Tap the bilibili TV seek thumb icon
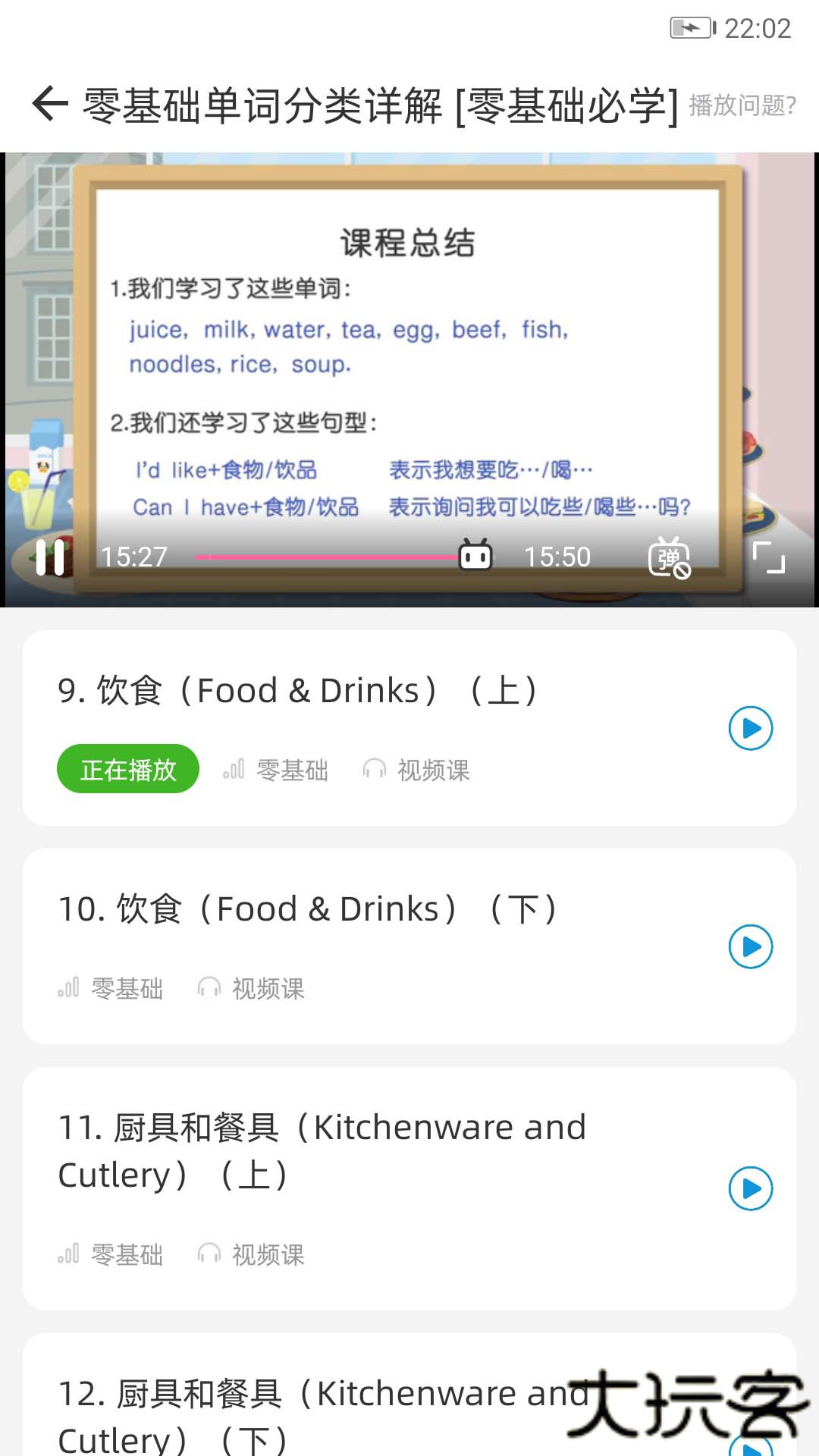Viewport: 819px width, 1456px height. 474,556
